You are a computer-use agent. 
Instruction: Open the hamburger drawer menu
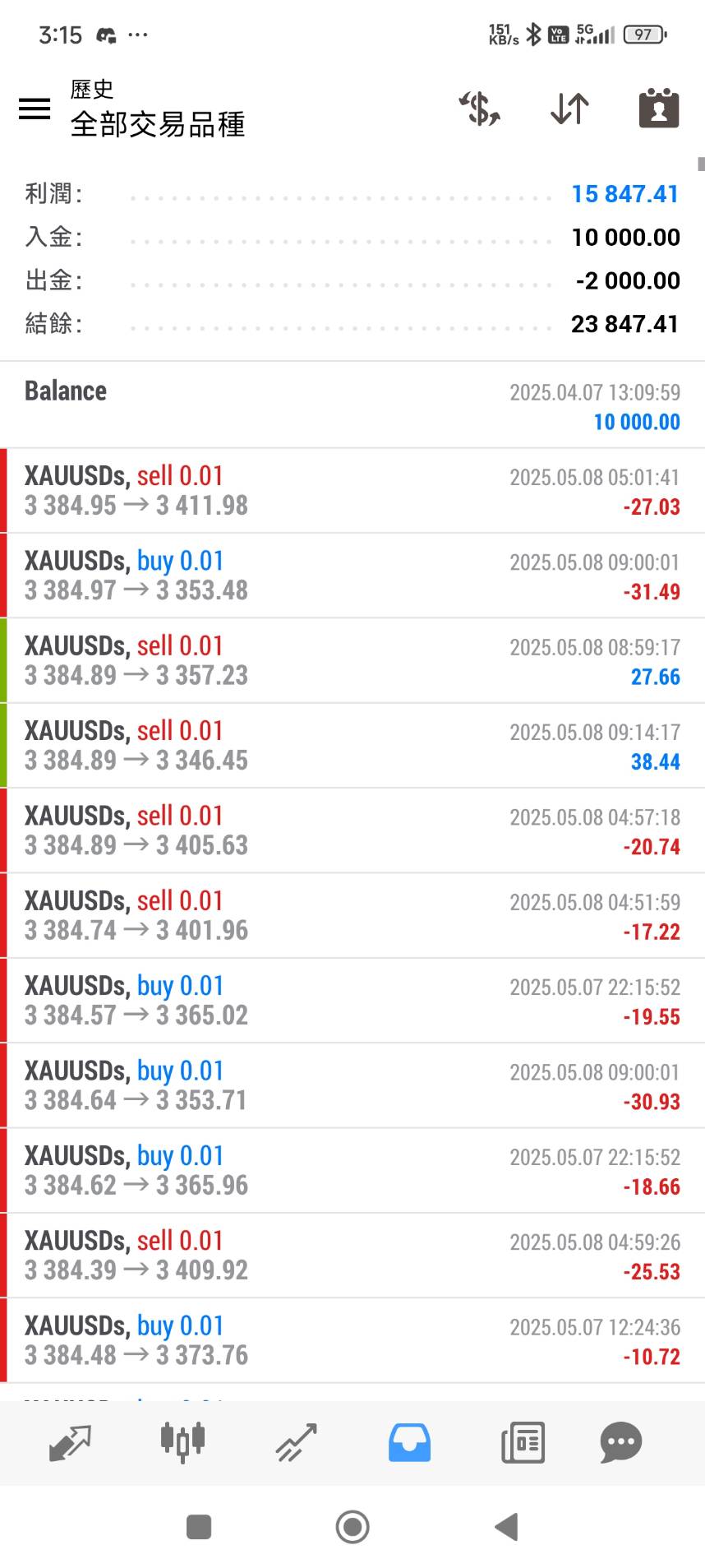35,109
